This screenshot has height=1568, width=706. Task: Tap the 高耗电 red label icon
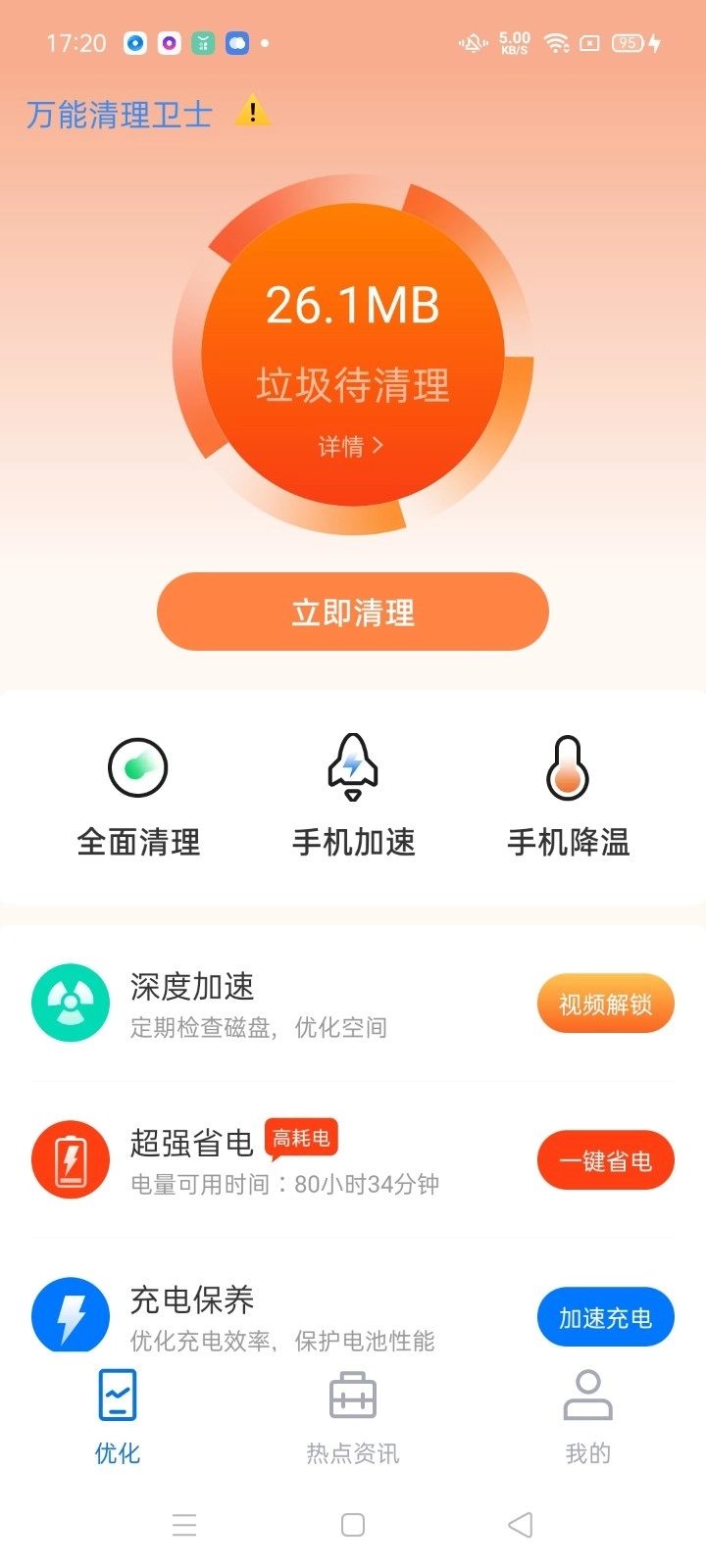[x=301, y=1138]
